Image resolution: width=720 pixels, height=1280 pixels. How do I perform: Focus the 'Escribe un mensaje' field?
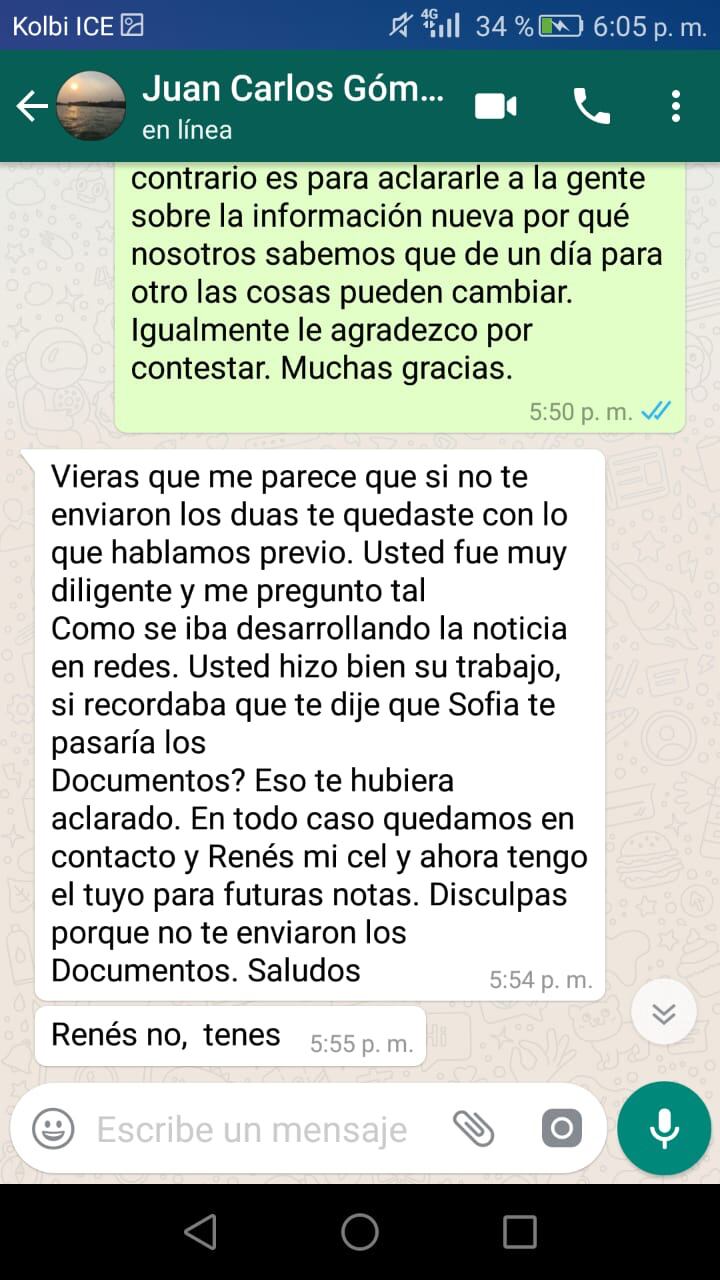252,1130
